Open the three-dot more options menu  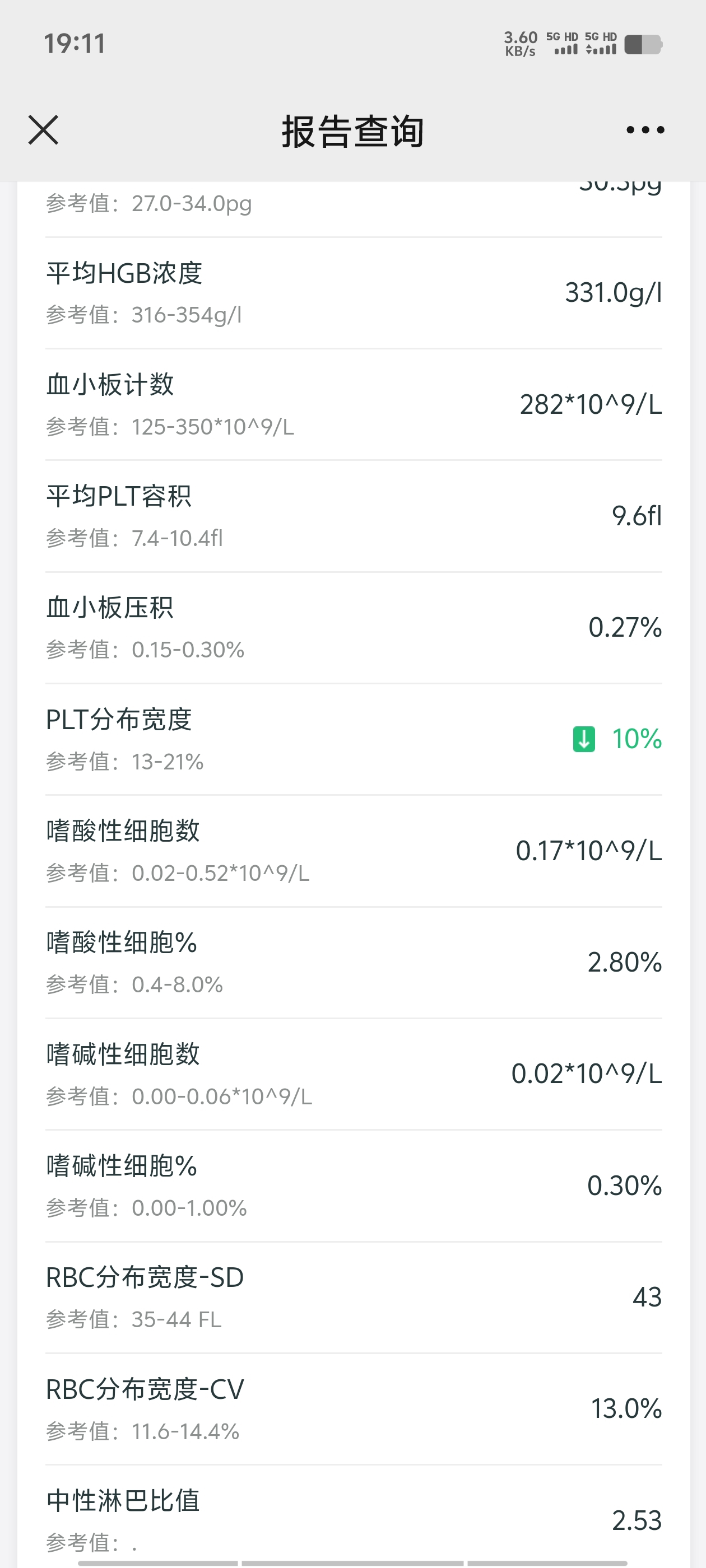coord(645,130)
